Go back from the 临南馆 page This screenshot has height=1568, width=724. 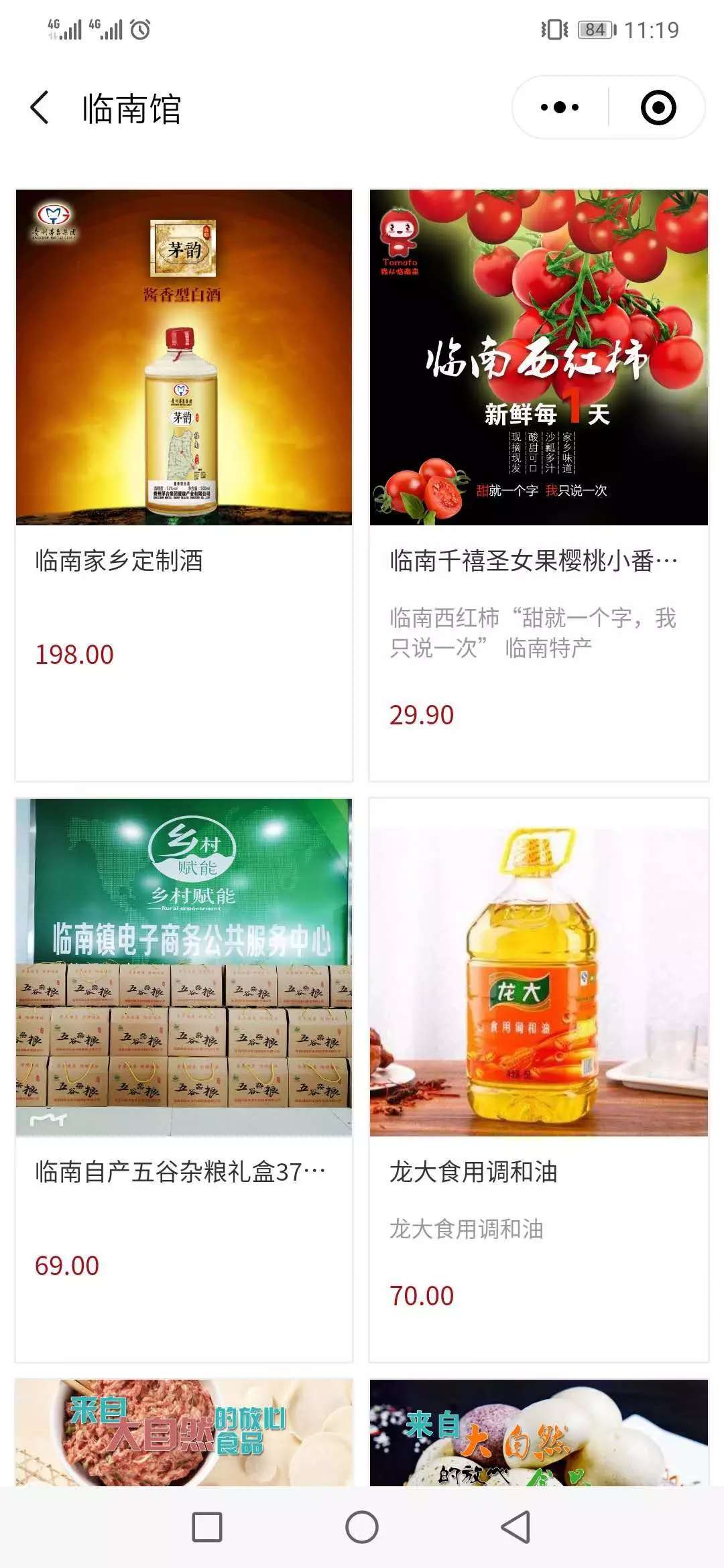(x=40, y=108)
